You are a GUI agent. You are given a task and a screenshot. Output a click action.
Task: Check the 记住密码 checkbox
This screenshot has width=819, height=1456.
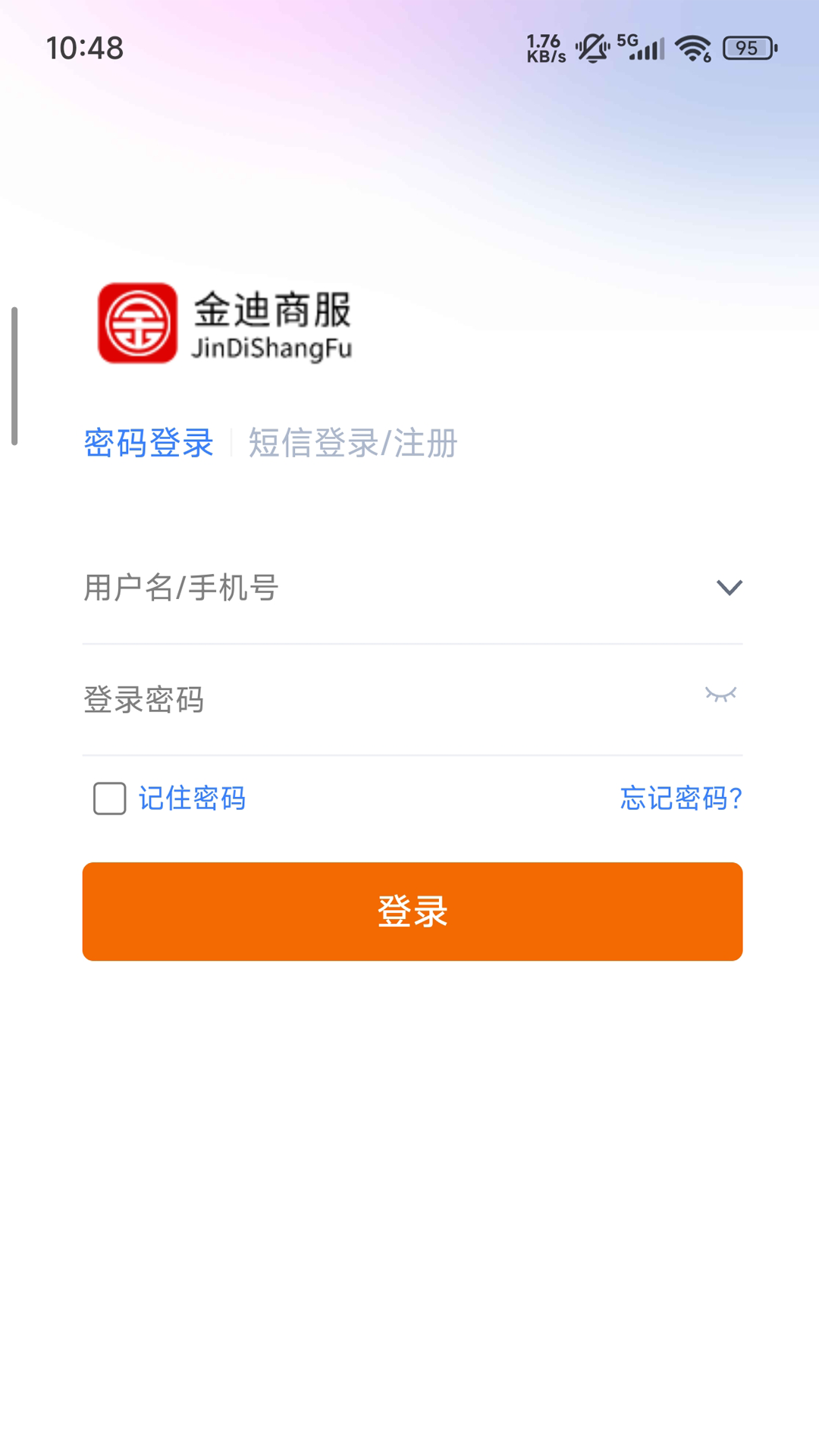click(110, 799)
